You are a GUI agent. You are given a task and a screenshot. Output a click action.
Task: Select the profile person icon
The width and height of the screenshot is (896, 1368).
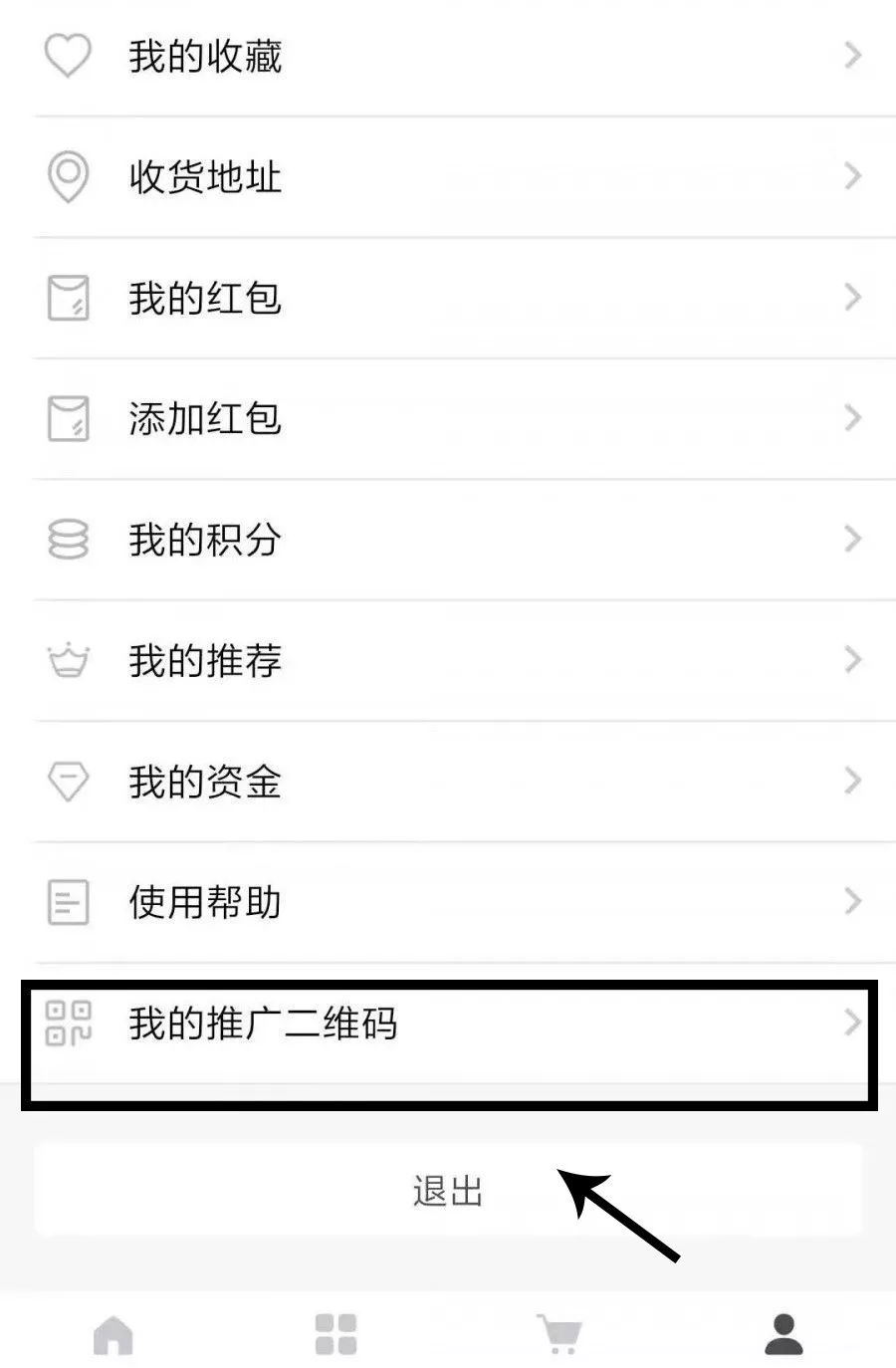784,1334
